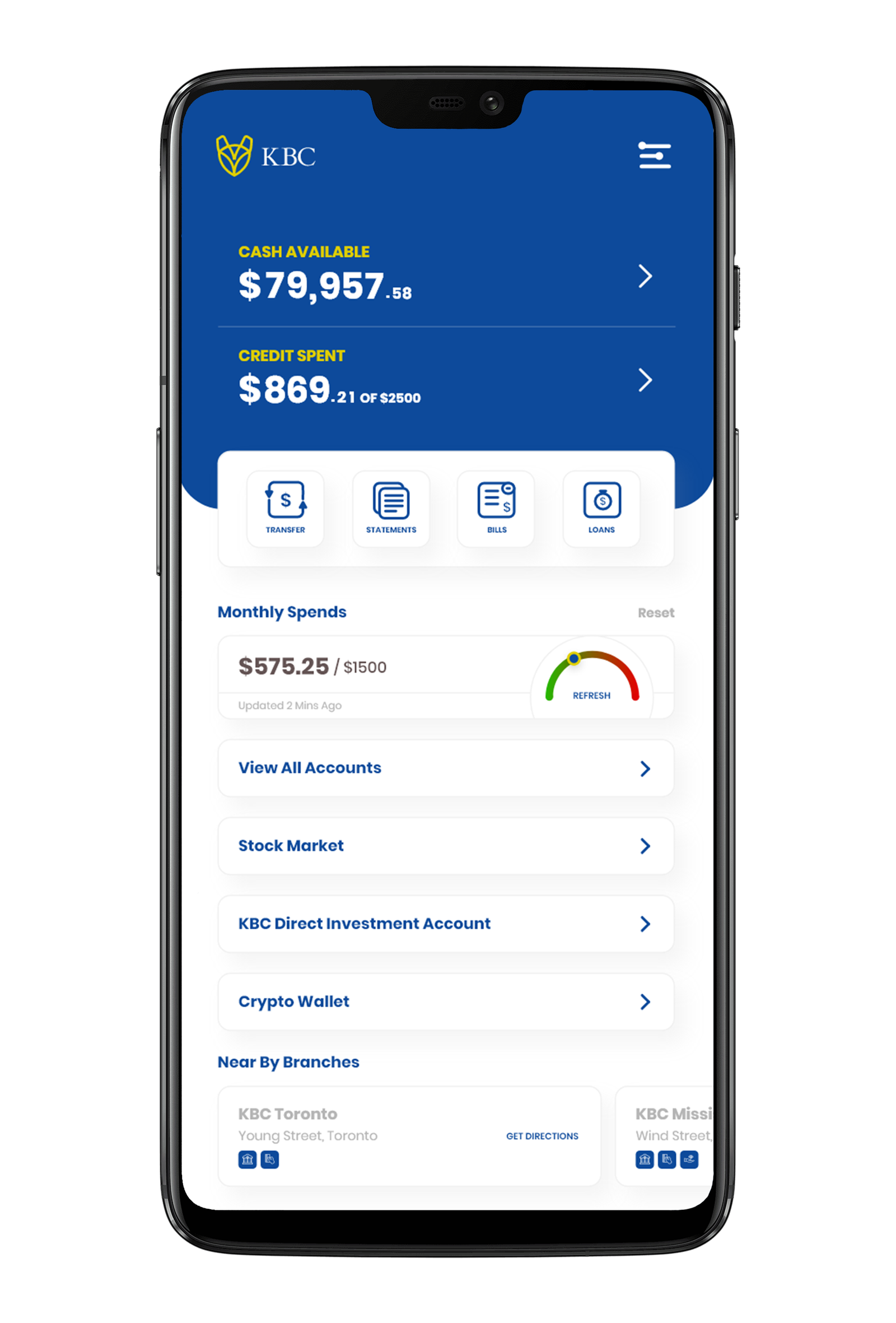Open the Stock Market row
This screenshot has height=1323, width=896.
[446, 846]
